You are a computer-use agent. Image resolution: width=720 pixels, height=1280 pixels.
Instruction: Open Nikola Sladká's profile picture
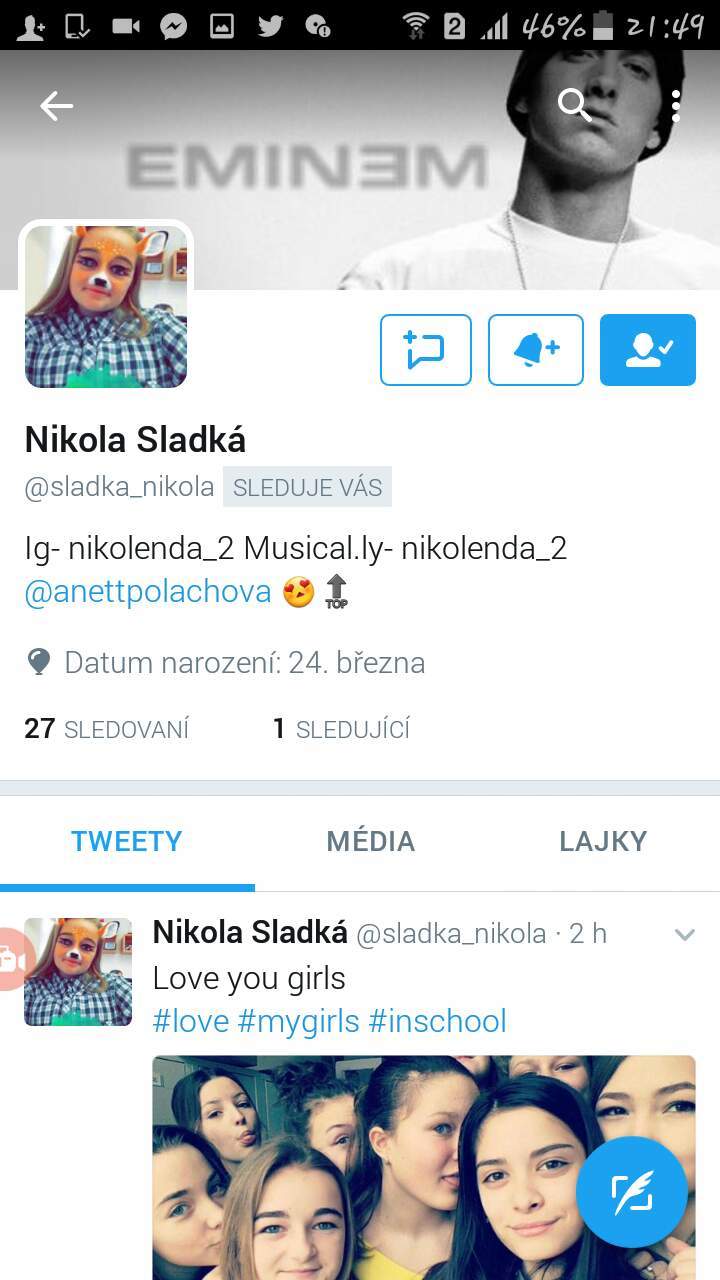coord(106,306)
